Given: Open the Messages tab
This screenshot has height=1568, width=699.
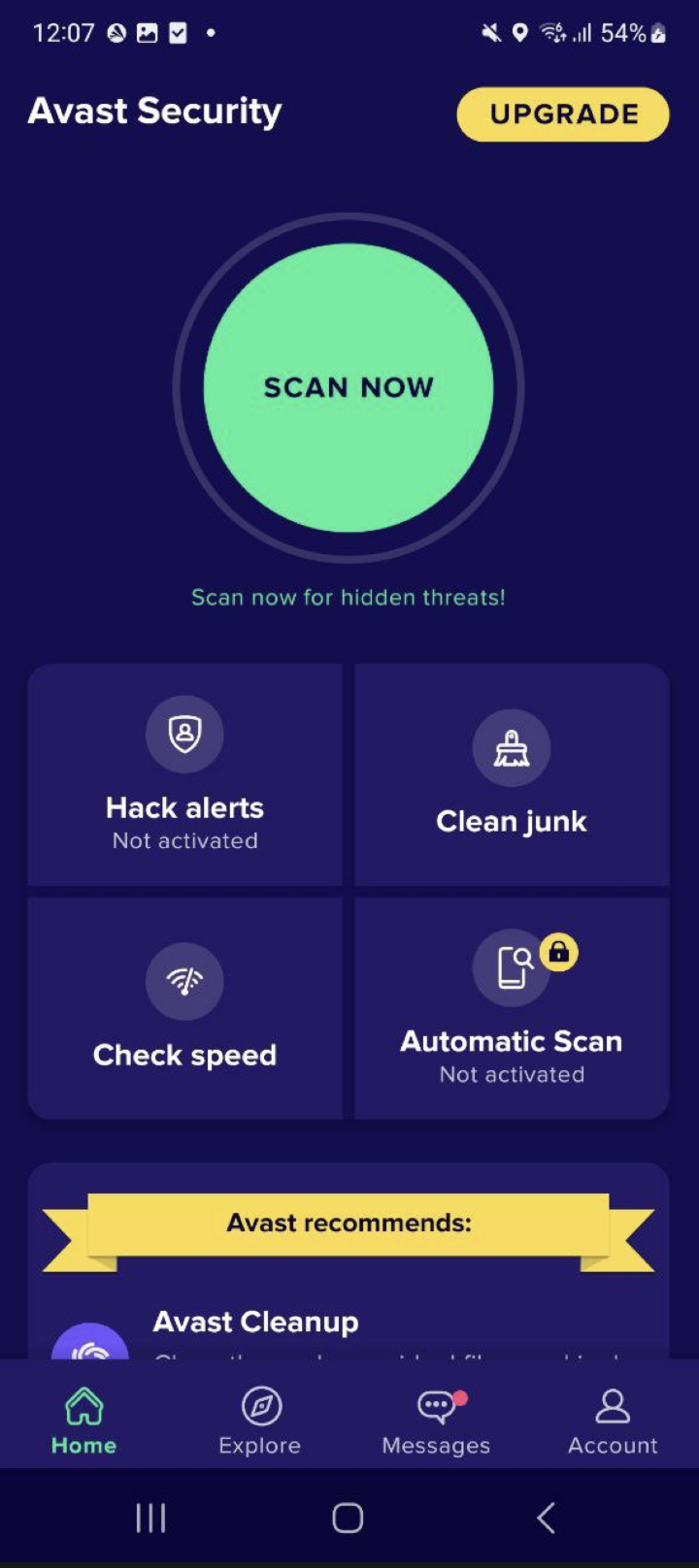Looking at the screenshot, I should coord(436,1421).
